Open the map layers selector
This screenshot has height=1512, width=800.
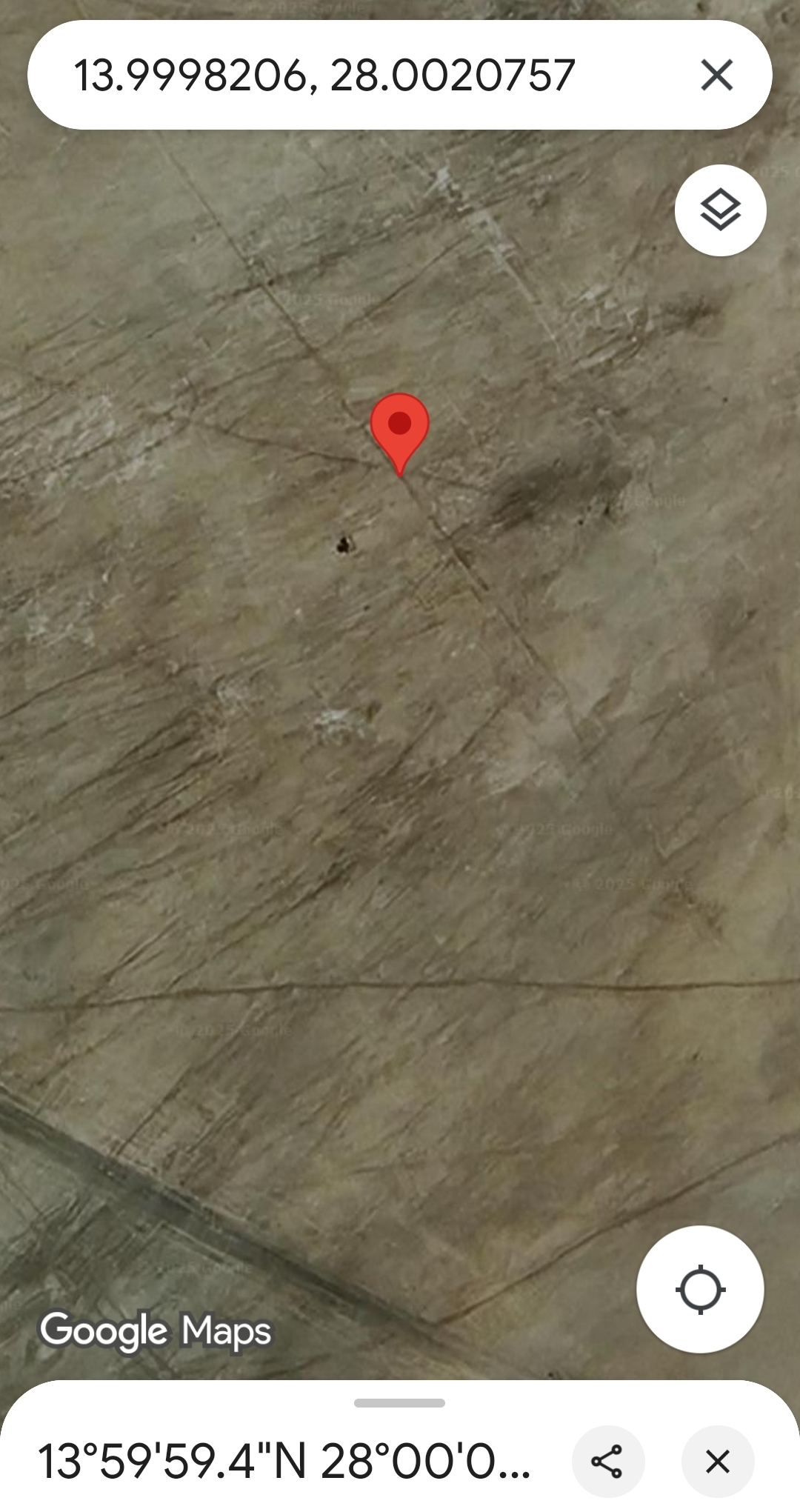(720, 210)
